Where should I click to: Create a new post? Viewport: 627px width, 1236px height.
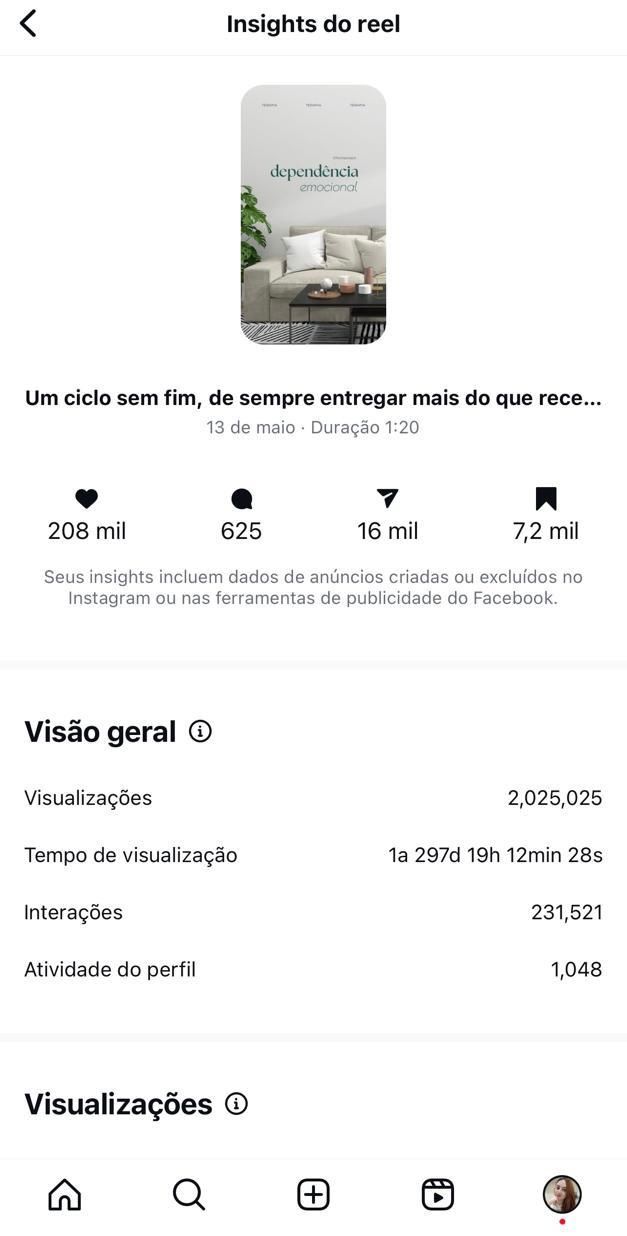click(x=313, y=1194)
